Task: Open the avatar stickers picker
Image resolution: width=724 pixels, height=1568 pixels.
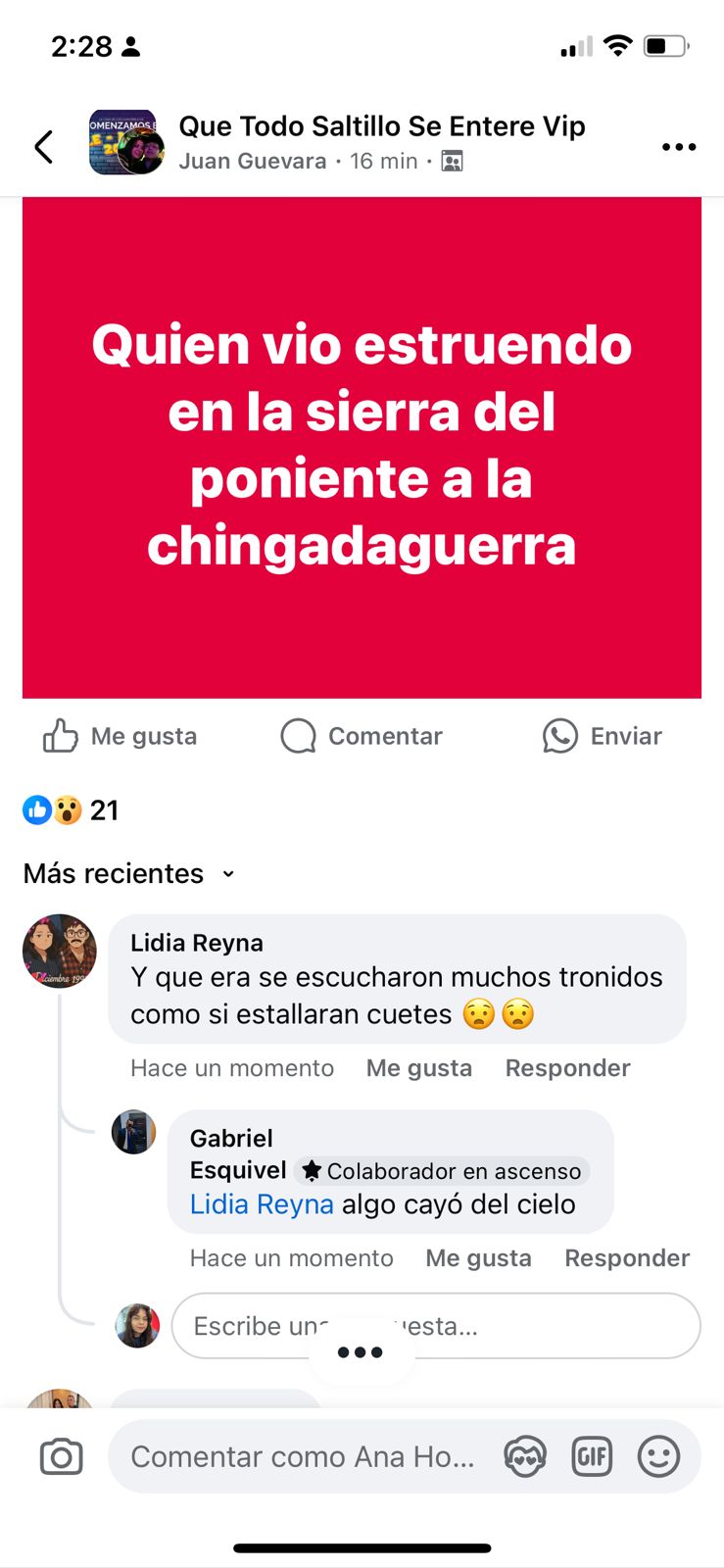Action: coord(525,1457)
